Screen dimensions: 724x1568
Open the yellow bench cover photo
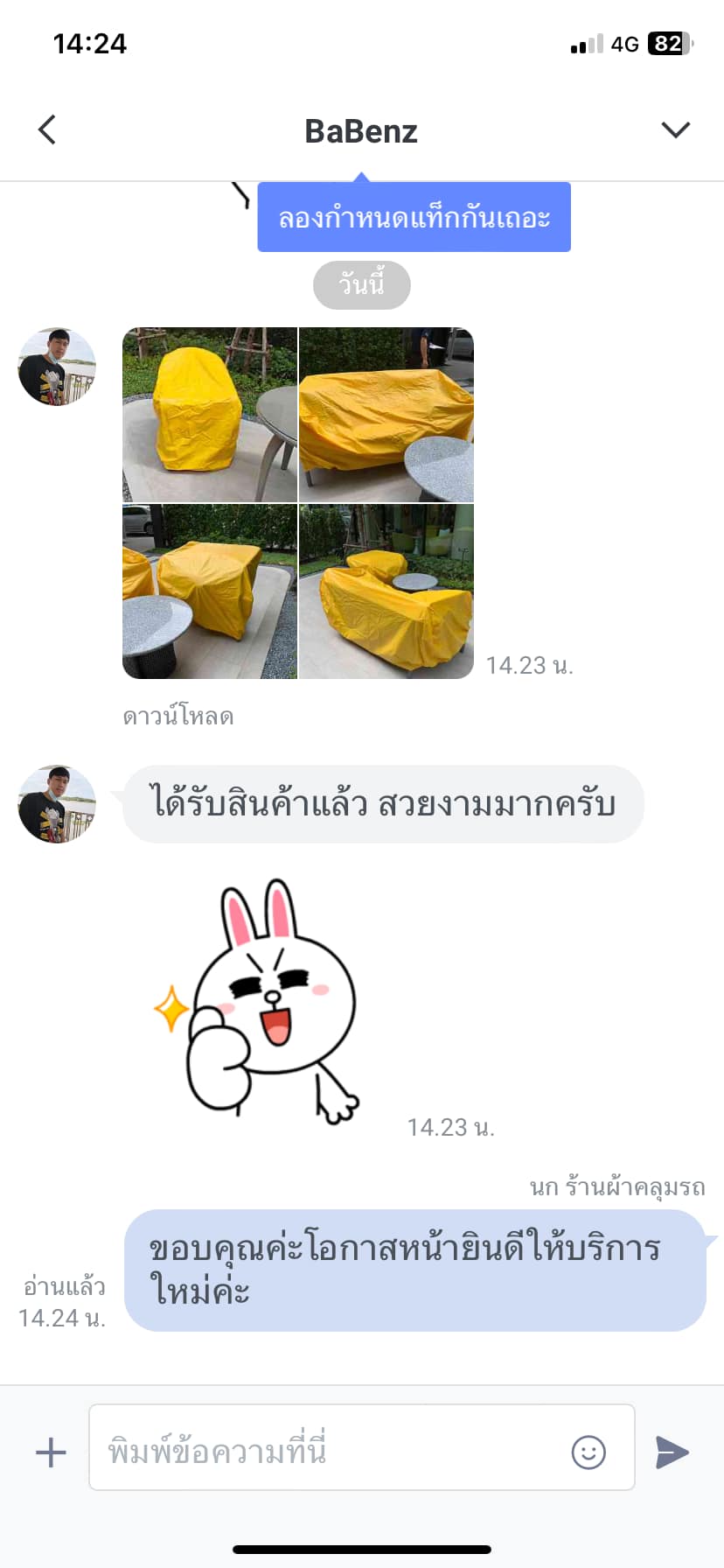(386, 415)
